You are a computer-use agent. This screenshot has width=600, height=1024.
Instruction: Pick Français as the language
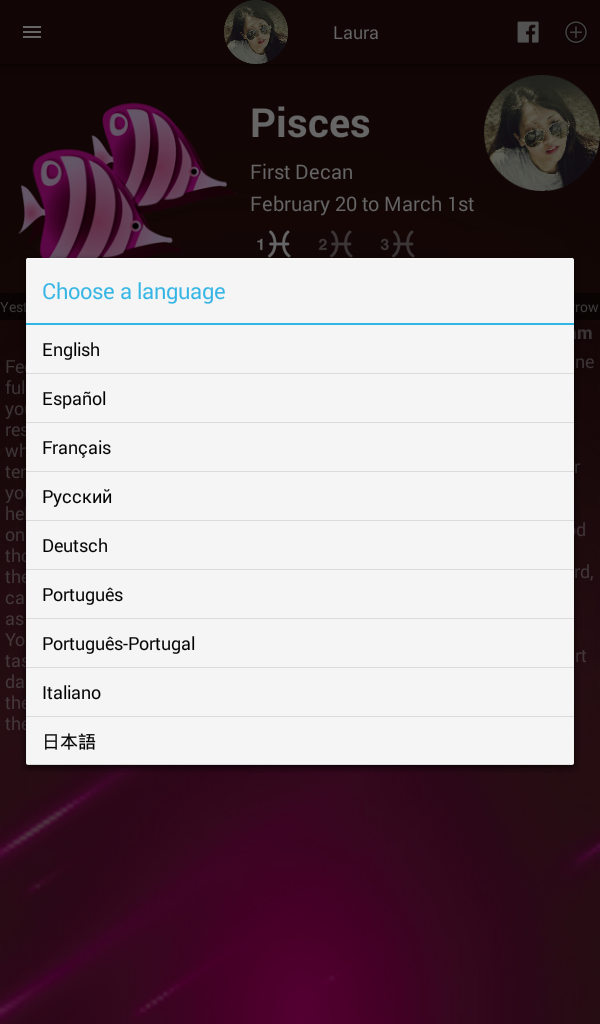click(x=300, y=447)
